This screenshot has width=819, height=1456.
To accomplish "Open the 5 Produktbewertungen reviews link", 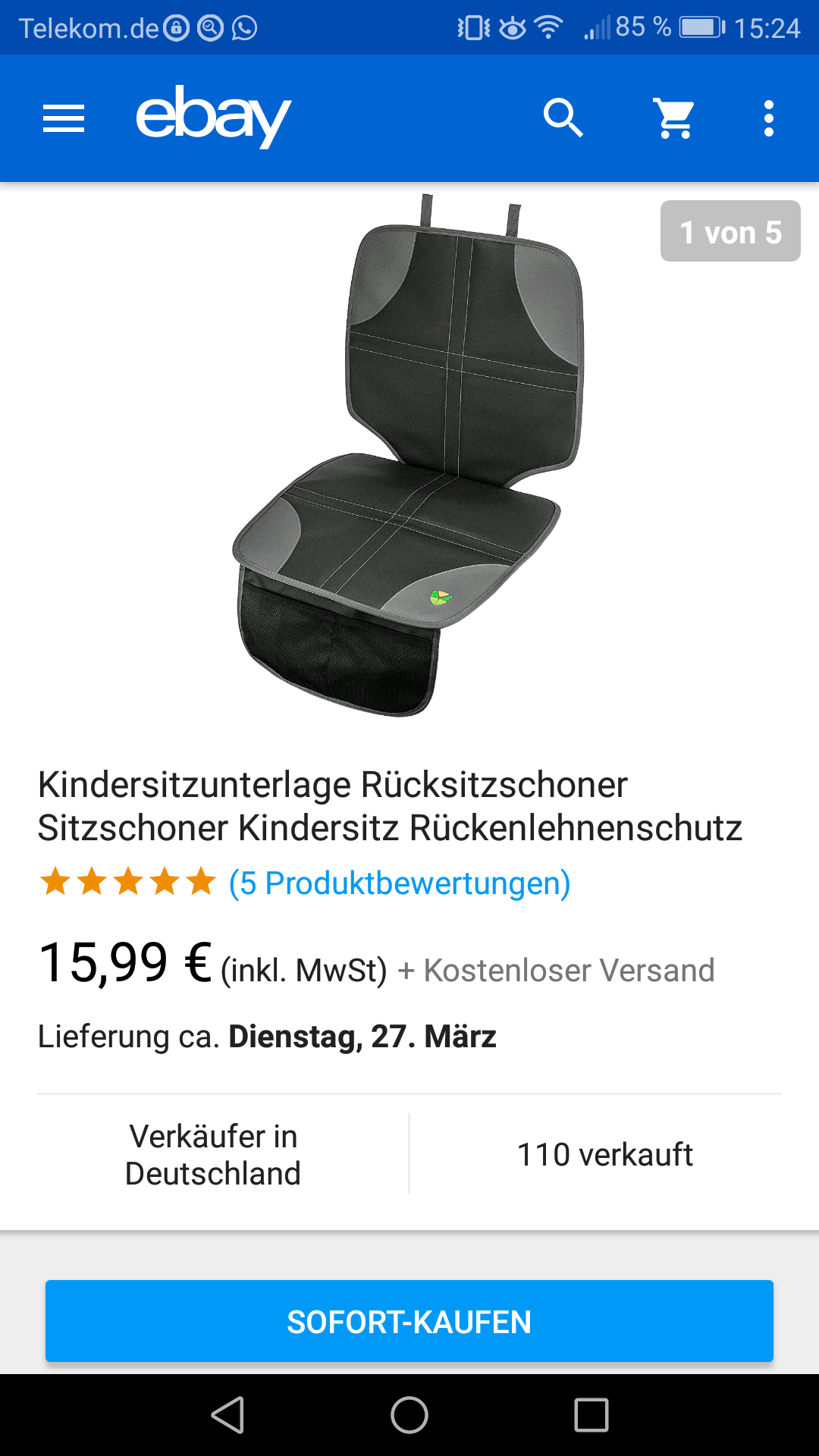I will [400, 883].
